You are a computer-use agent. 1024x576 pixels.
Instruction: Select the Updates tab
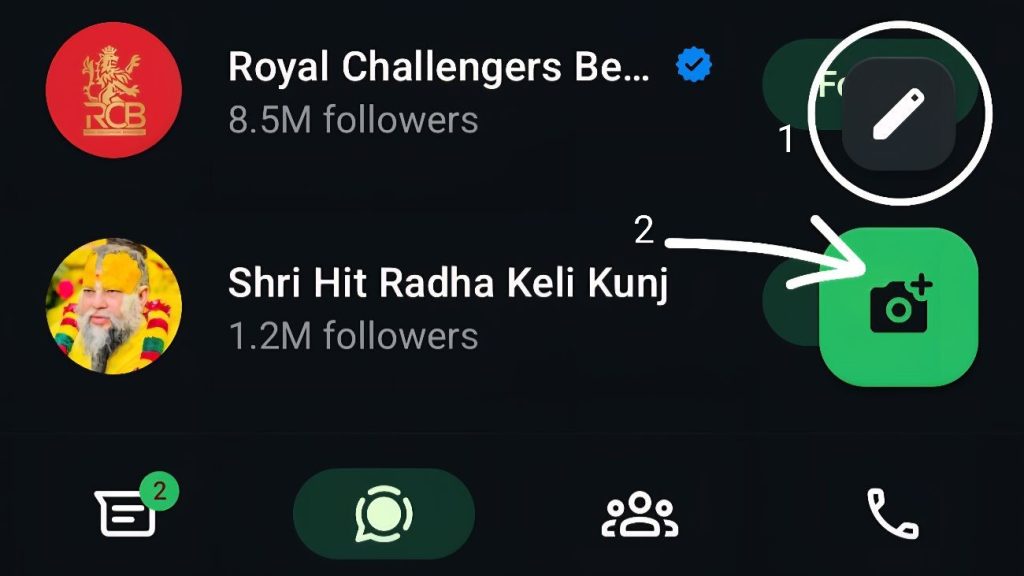383,514
